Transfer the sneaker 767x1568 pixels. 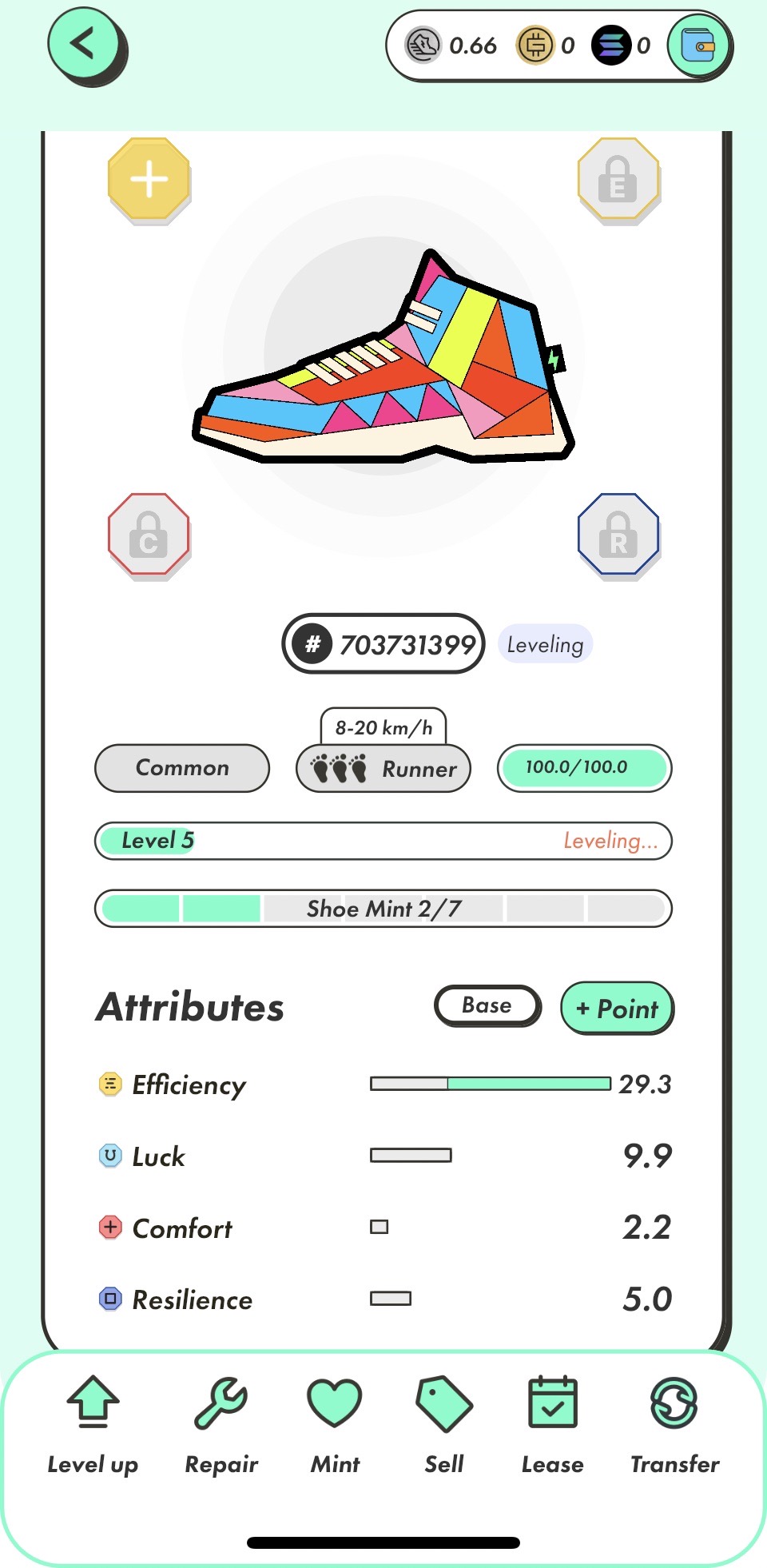click(674, 1424)
